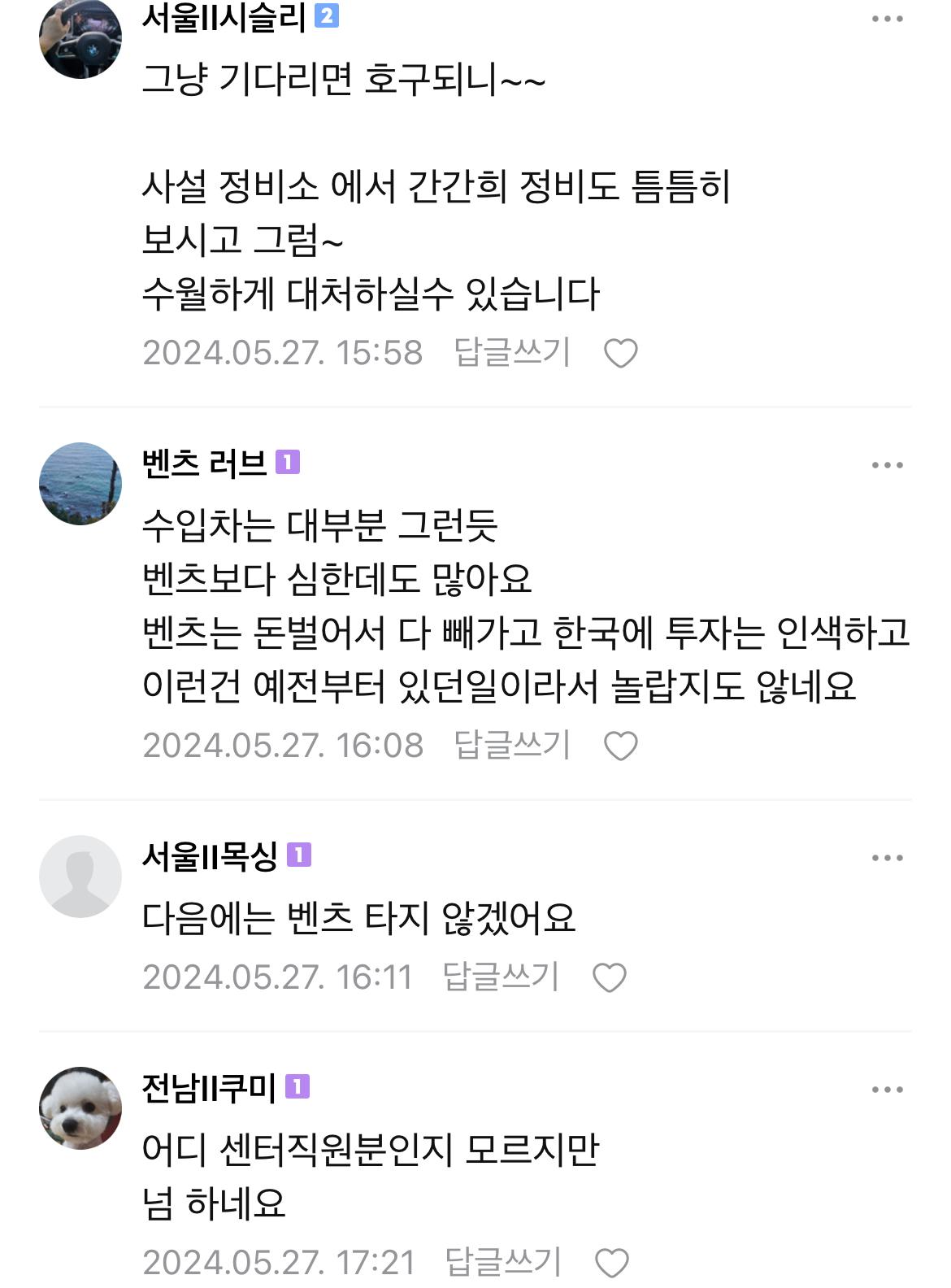The height and width of the screenshot is (1288, 951).
Task: Tap 답글쓰기 under 전남II쿠미's comment
Action: pyautogui.click(x=503, y=1262)
